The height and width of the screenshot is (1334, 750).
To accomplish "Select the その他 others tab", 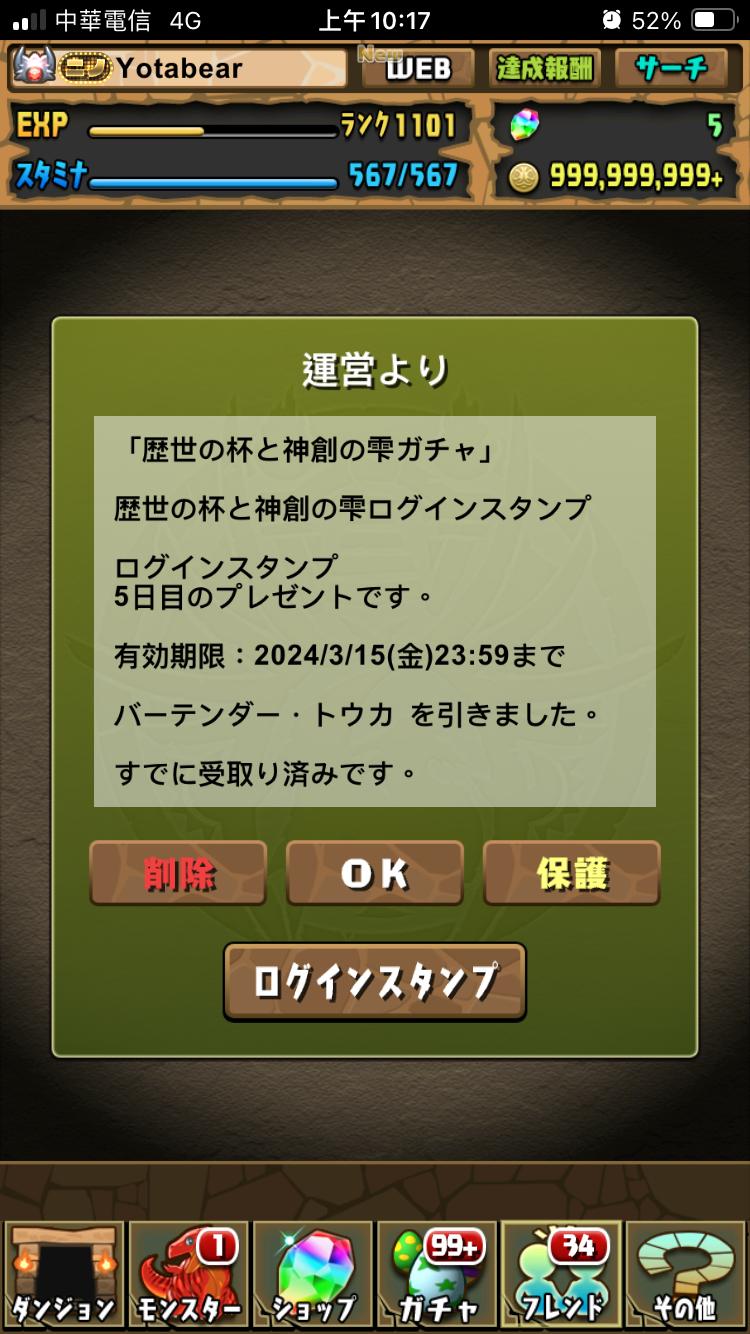I will coord(685,1274).
